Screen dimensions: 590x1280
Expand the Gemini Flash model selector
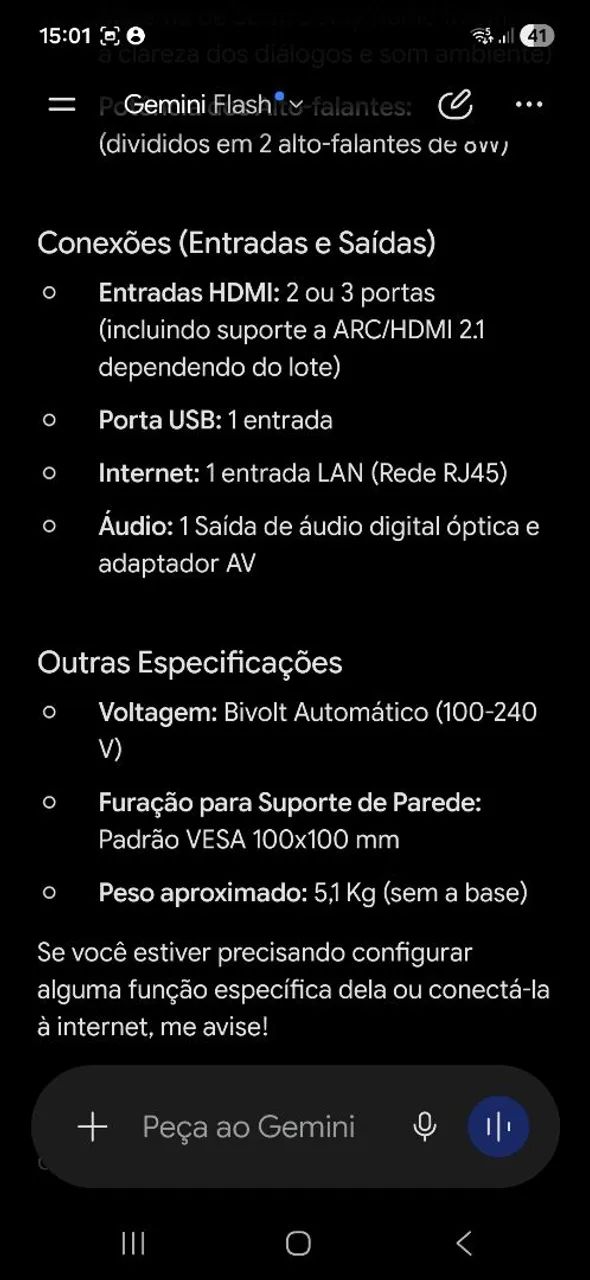[x=213, y=104]
